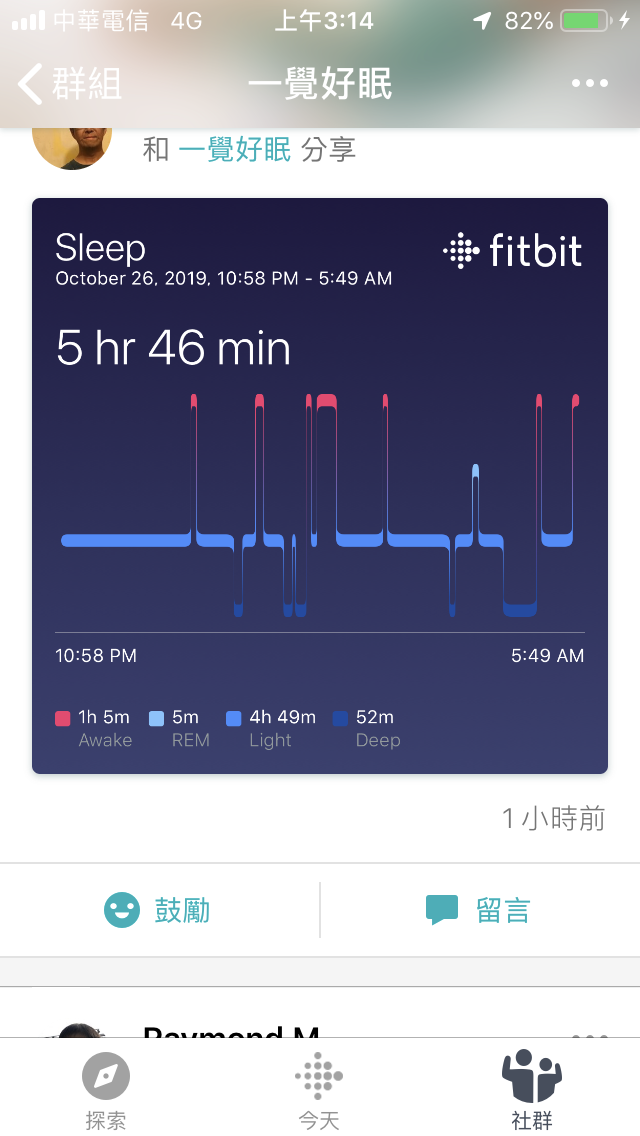Switch to the 今天 tab

pos(319,1090)
